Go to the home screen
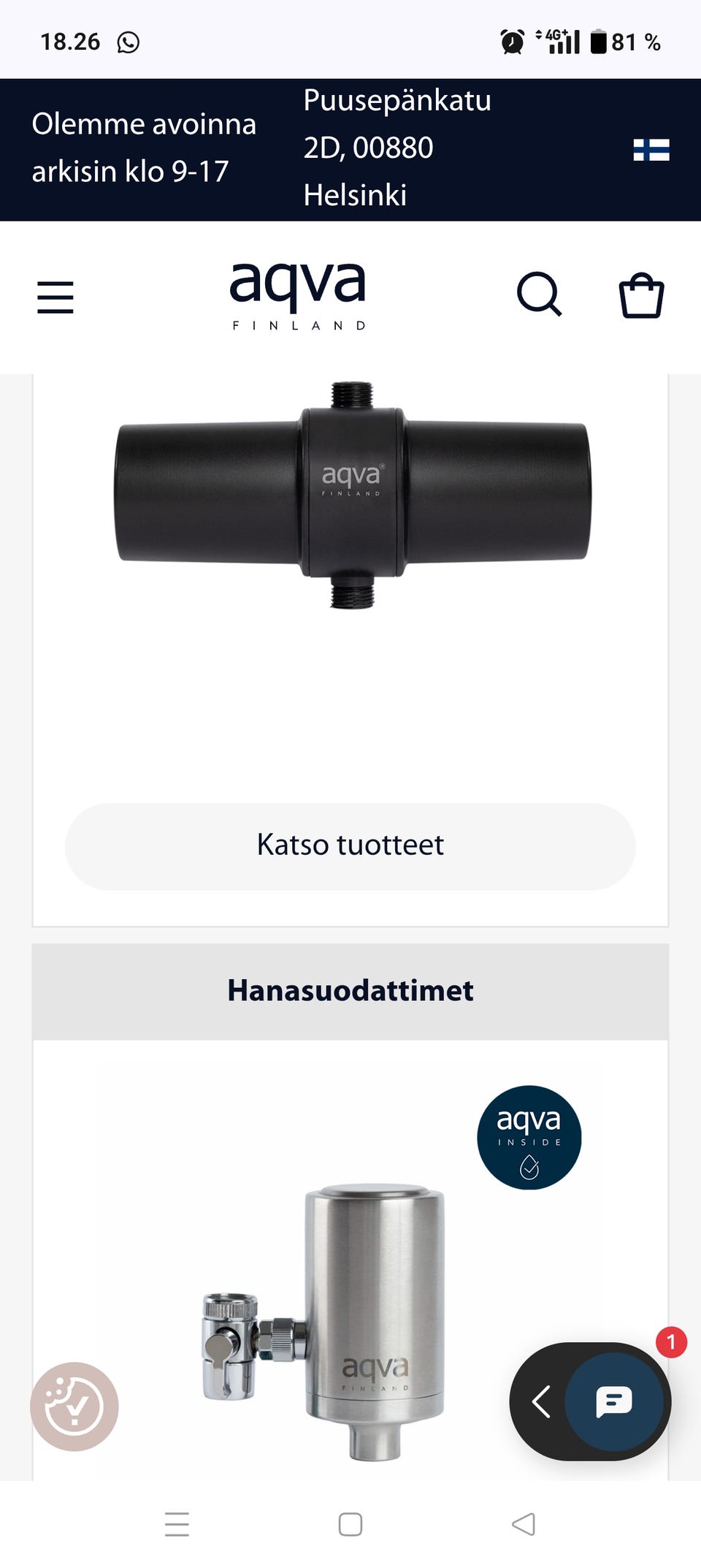701x1568 pixels. click(x=350, y=1524)
